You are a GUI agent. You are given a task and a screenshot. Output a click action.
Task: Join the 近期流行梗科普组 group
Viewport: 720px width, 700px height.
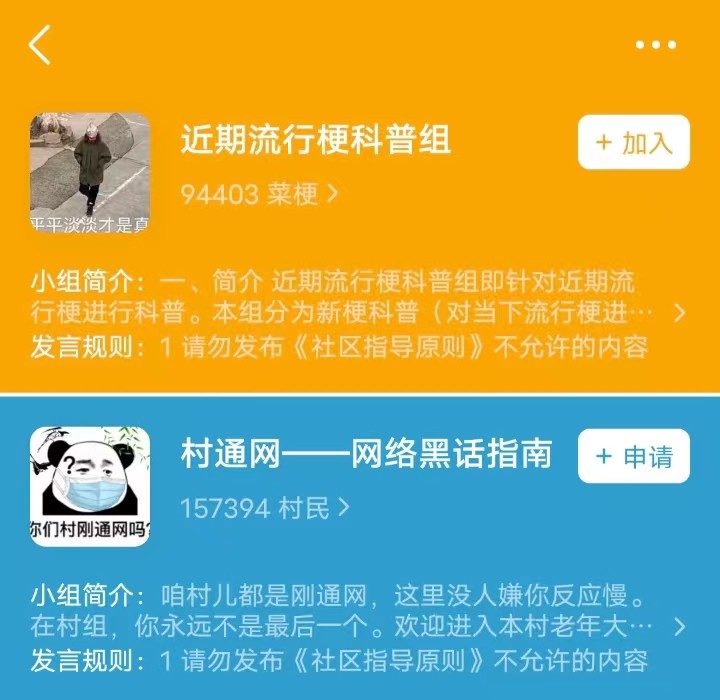point(633,142)
